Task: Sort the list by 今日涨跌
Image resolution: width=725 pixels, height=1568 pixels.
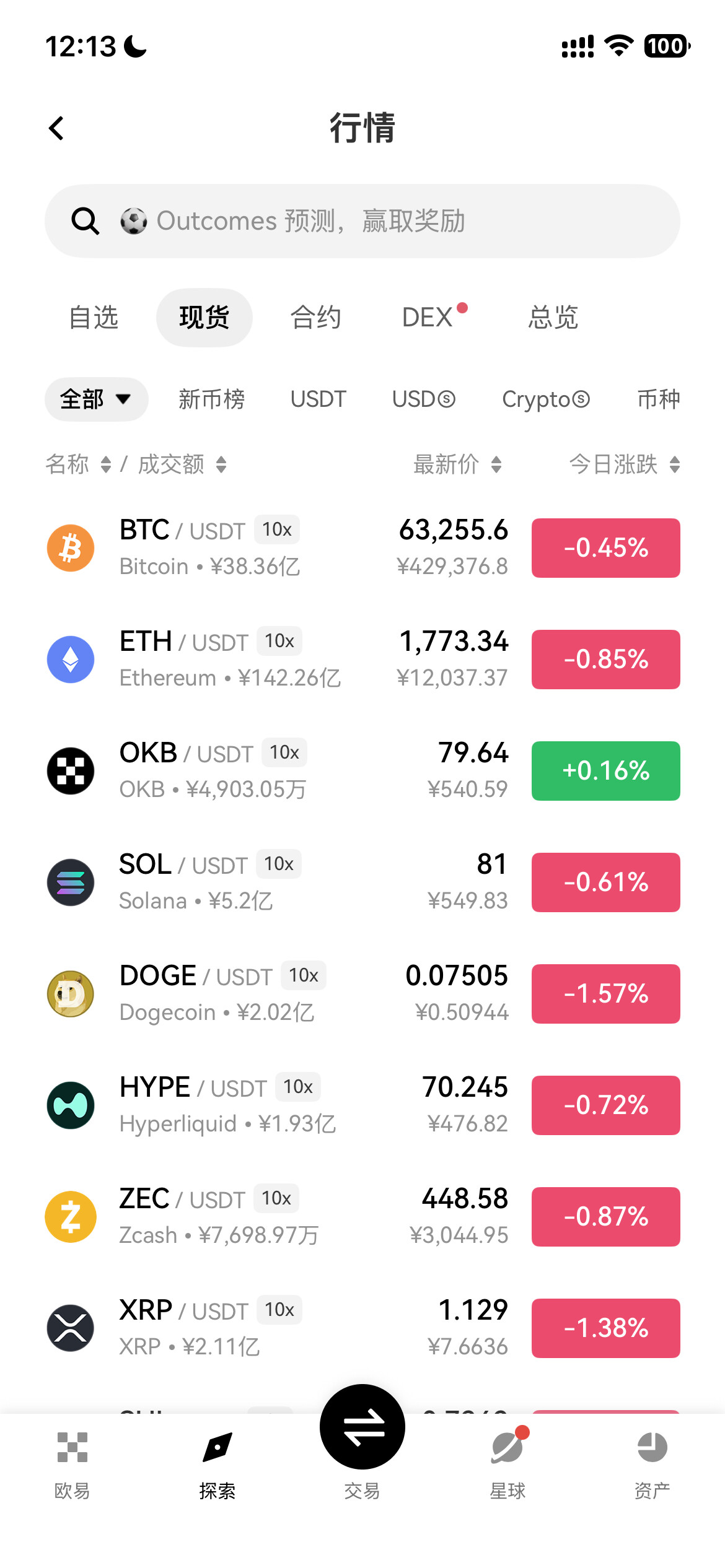Action: (625, 464)
